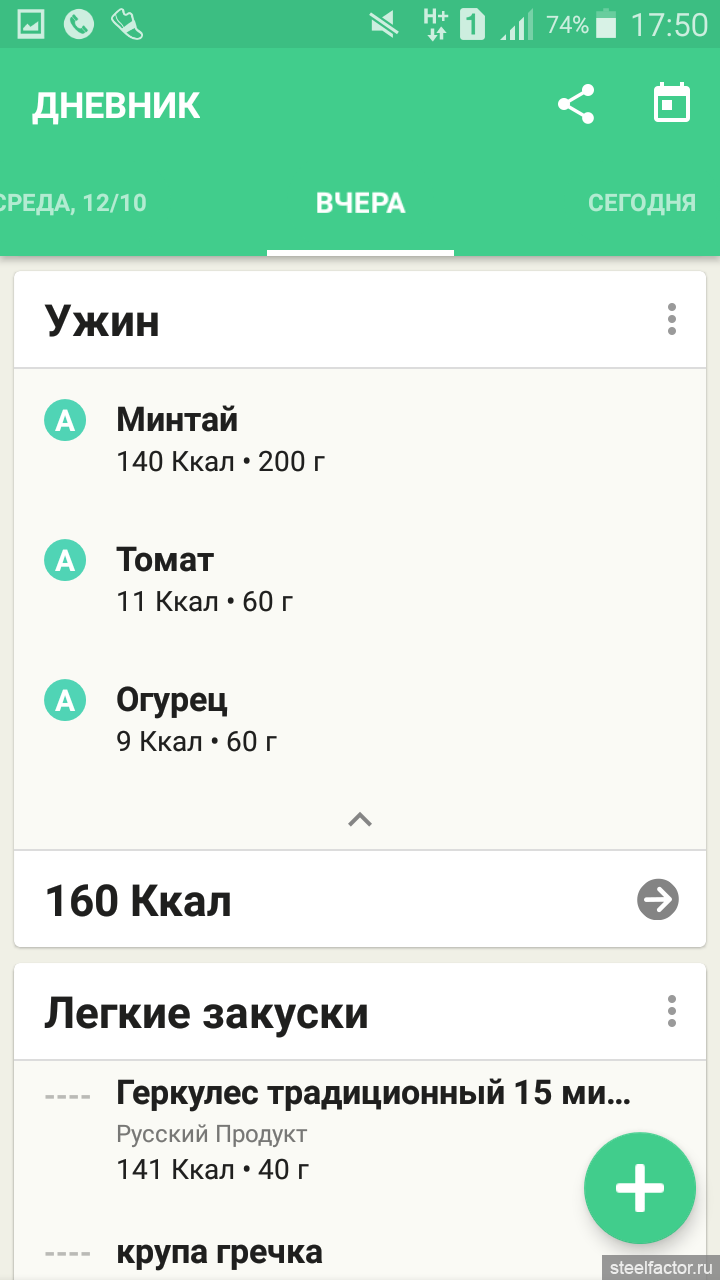The height and width of the screenshot is (1280, 720).
Task: Open the Томат entry
Action: [360, 580]
